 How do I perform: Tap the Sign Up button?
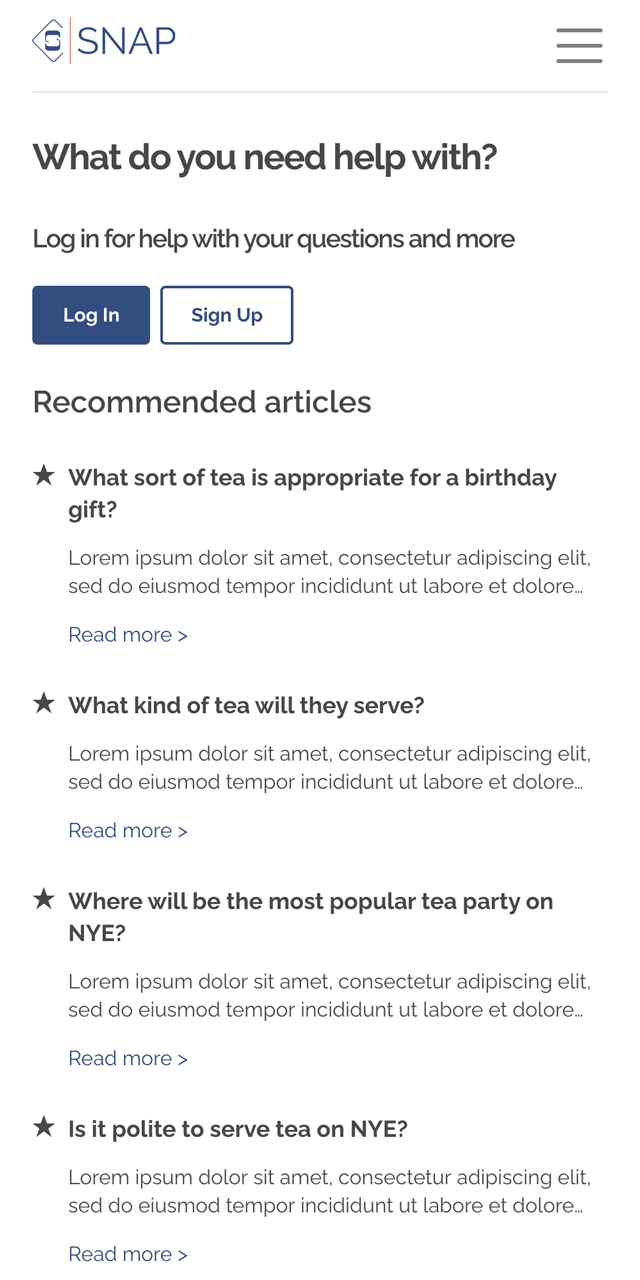[x=226, y=315]
